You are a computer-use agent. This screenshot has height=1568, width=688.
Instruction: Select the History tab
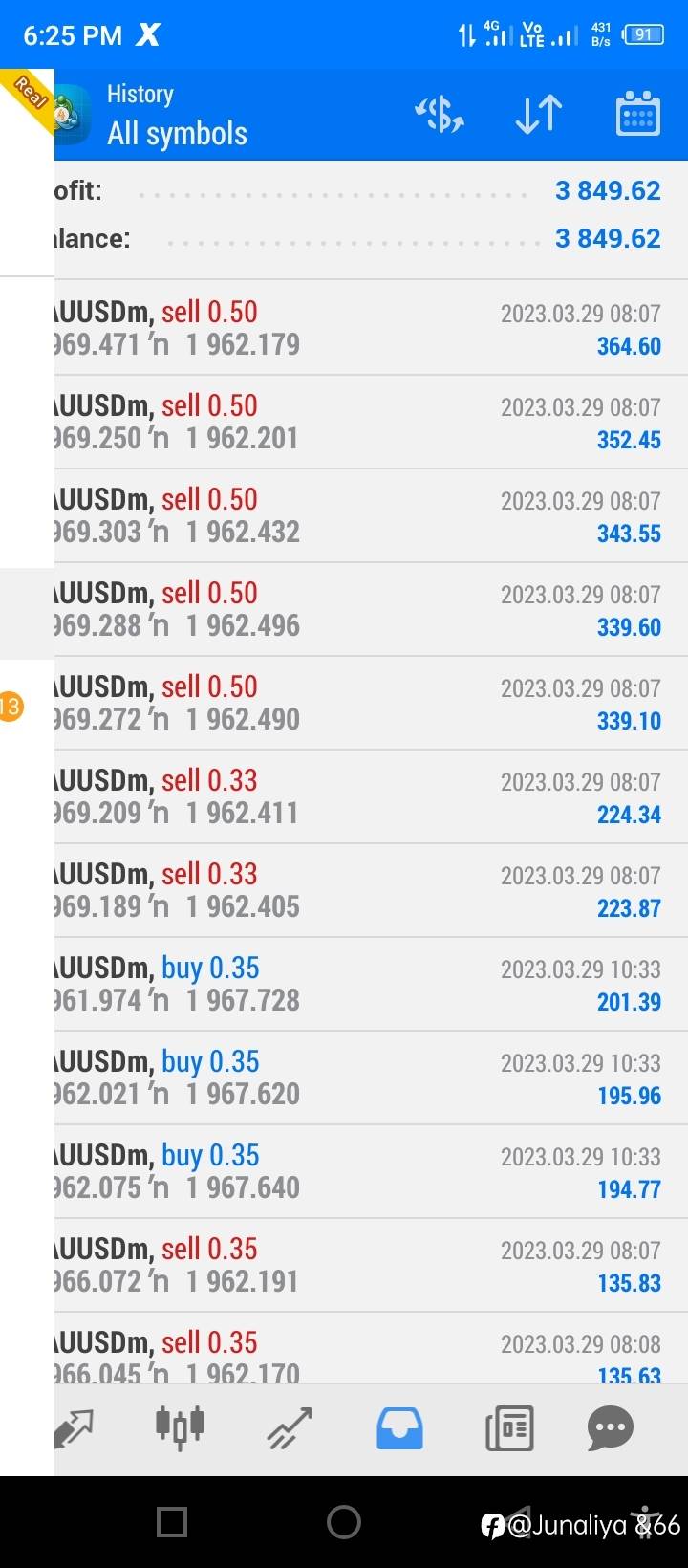[x=399, y=1428]
